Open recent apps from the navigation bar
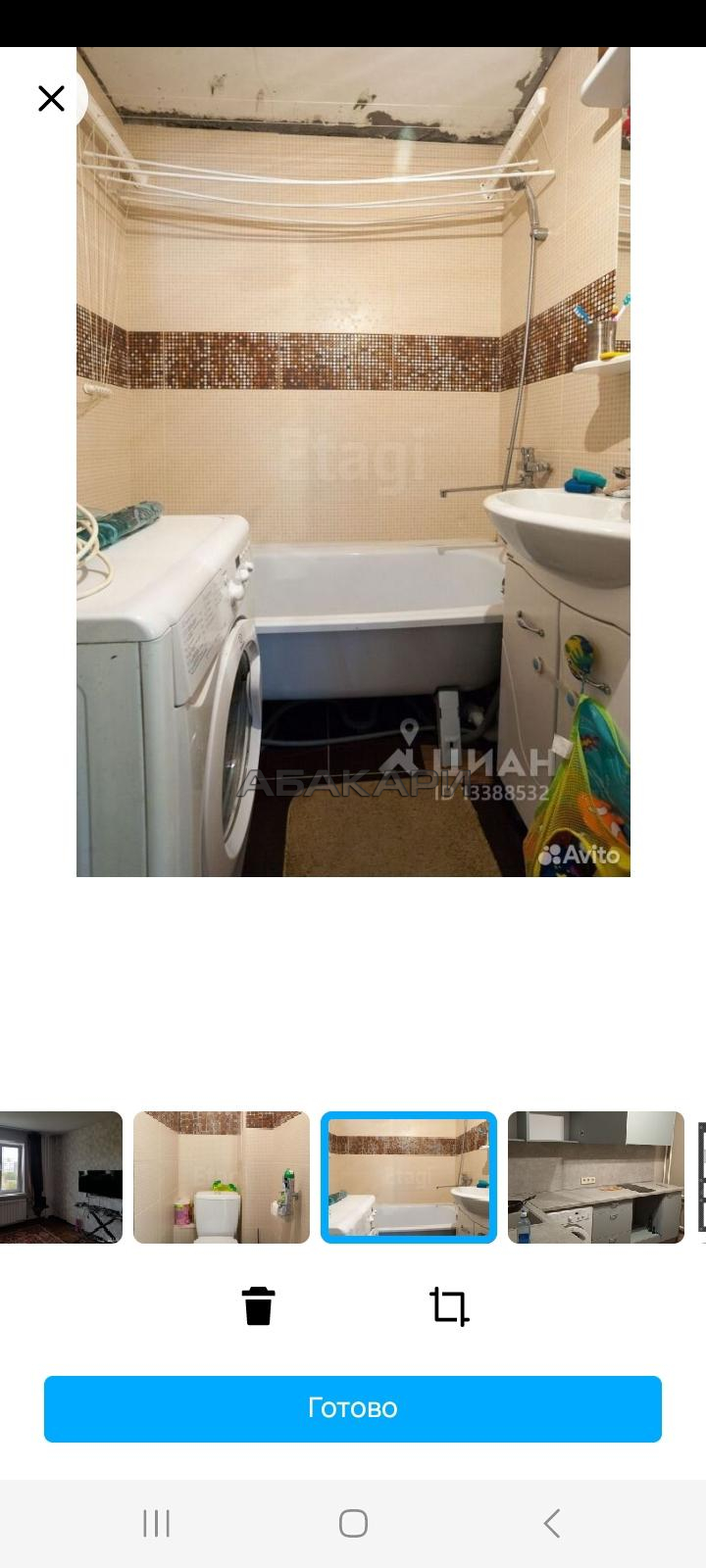 pyautogui.click(x=157, y=1523)
